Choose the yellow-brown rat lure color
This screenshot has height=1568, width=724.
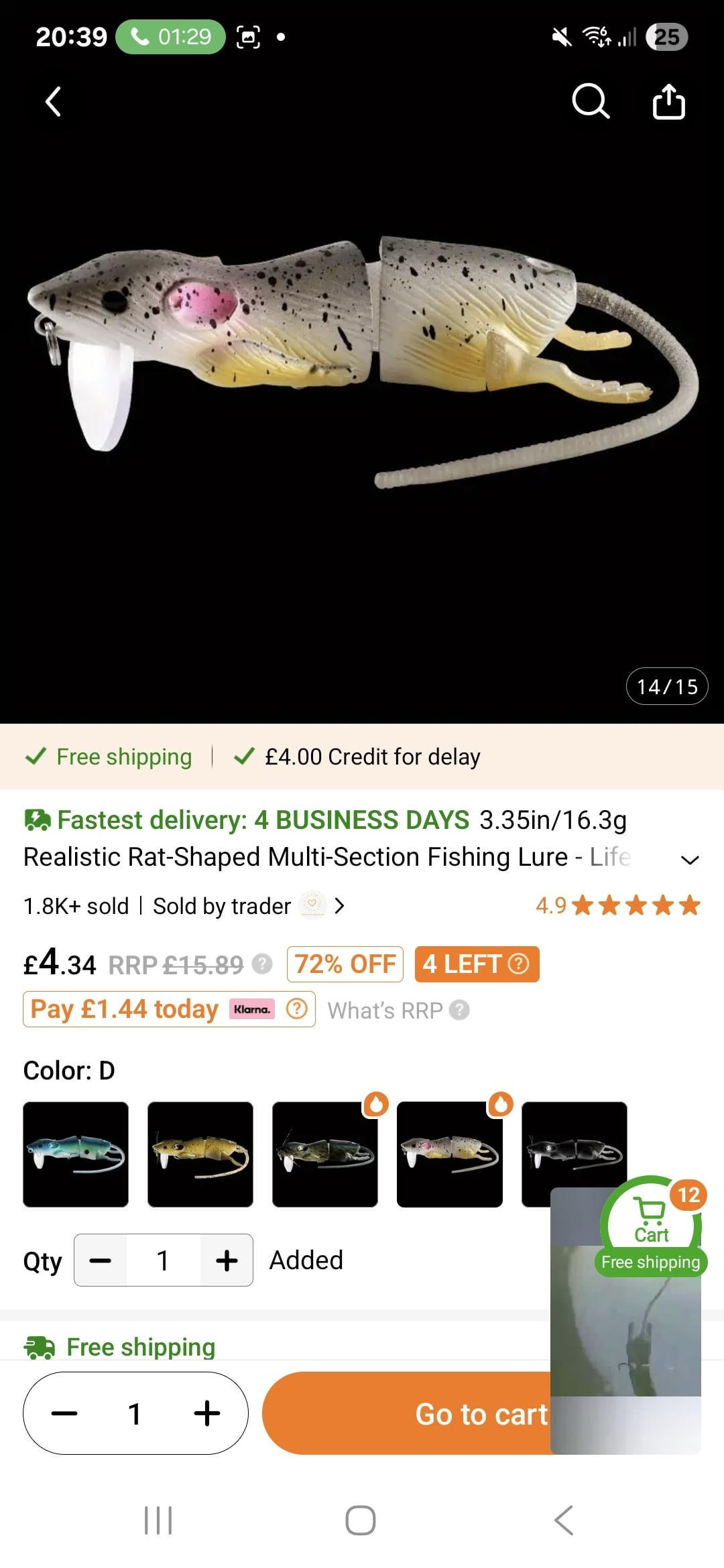click(200, 1155)
